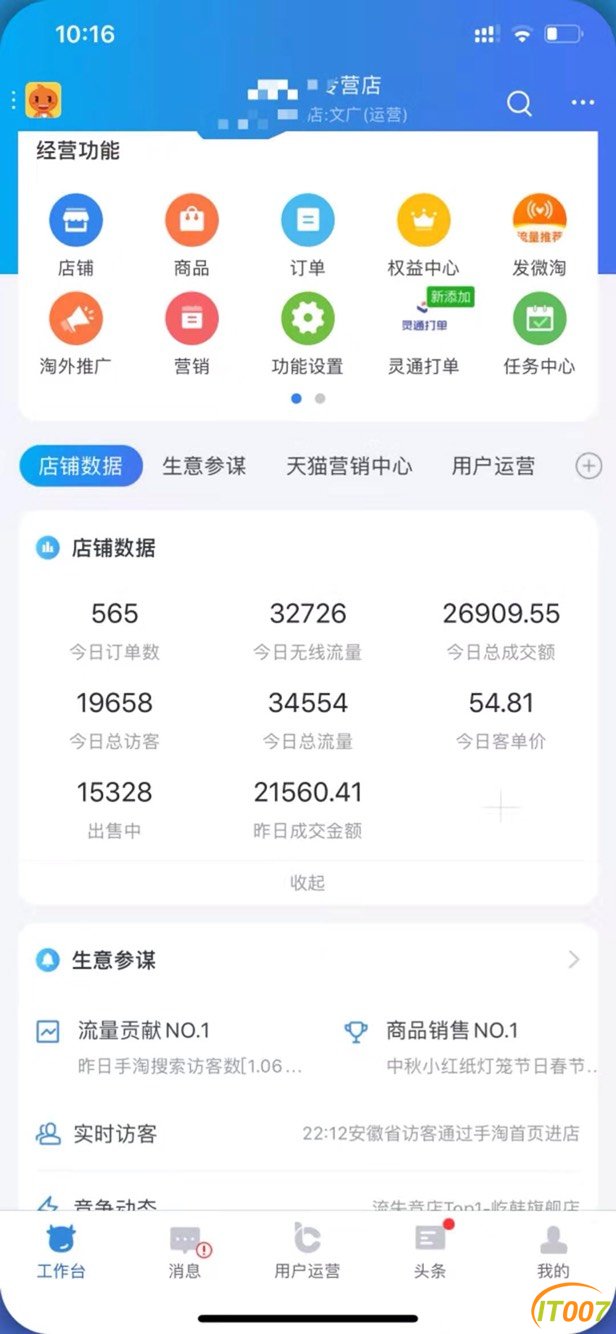
Task: Open 任务中心 task center
Action: tap(539, 334)
